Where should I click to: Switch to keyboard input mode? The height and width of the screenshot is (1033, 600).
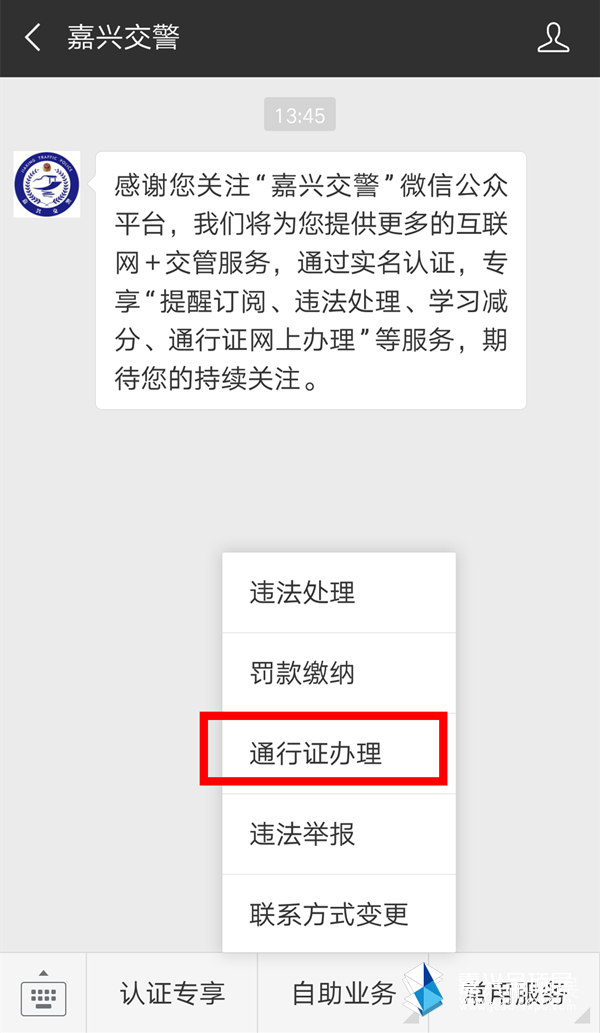click(43, 993)
